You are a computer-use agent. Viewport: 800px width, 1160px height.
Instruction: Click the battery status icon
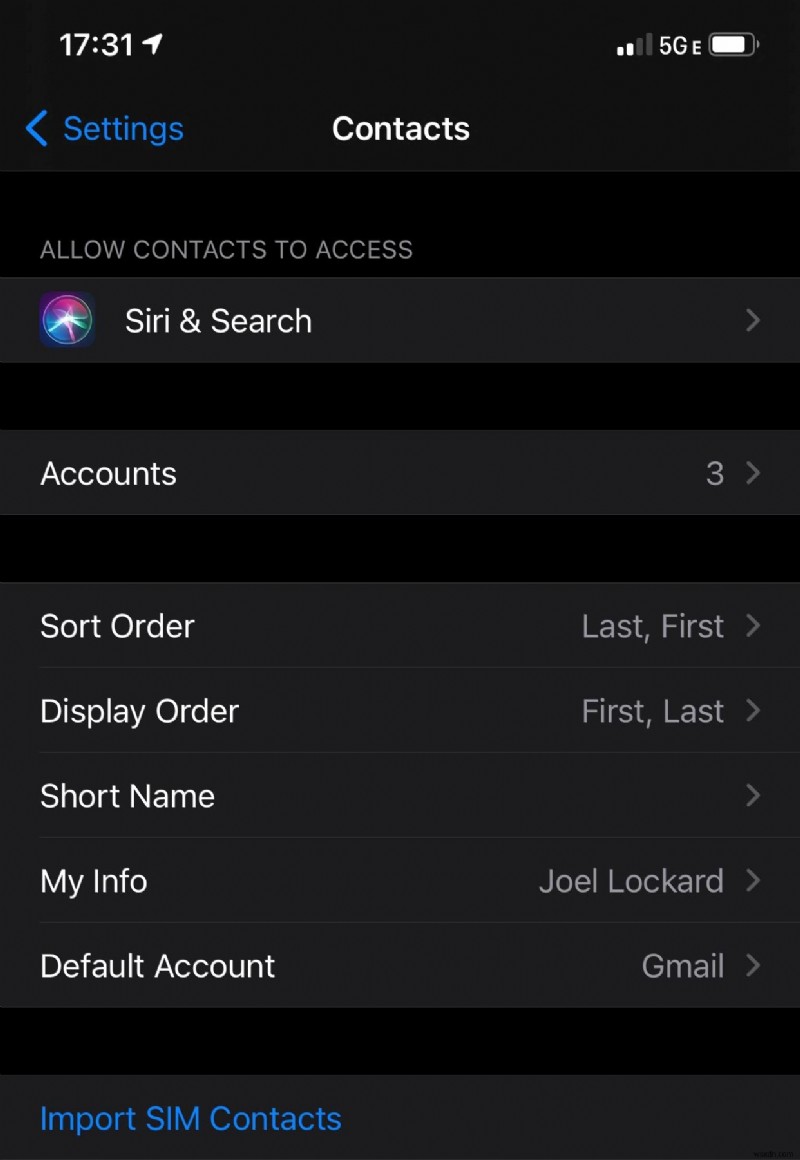730,43
